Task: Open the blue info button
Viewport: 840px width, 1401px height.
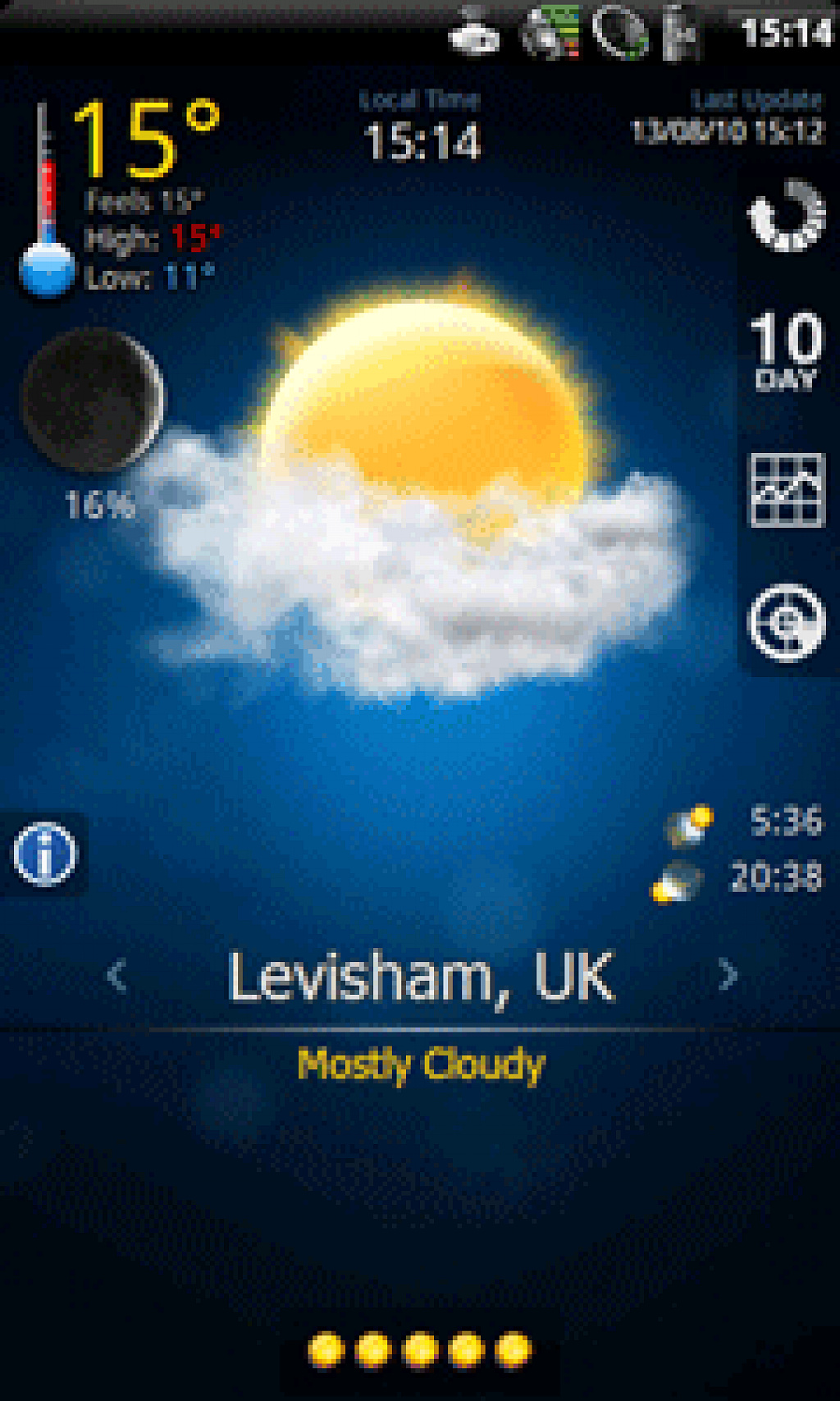Action: pos(44,854)
